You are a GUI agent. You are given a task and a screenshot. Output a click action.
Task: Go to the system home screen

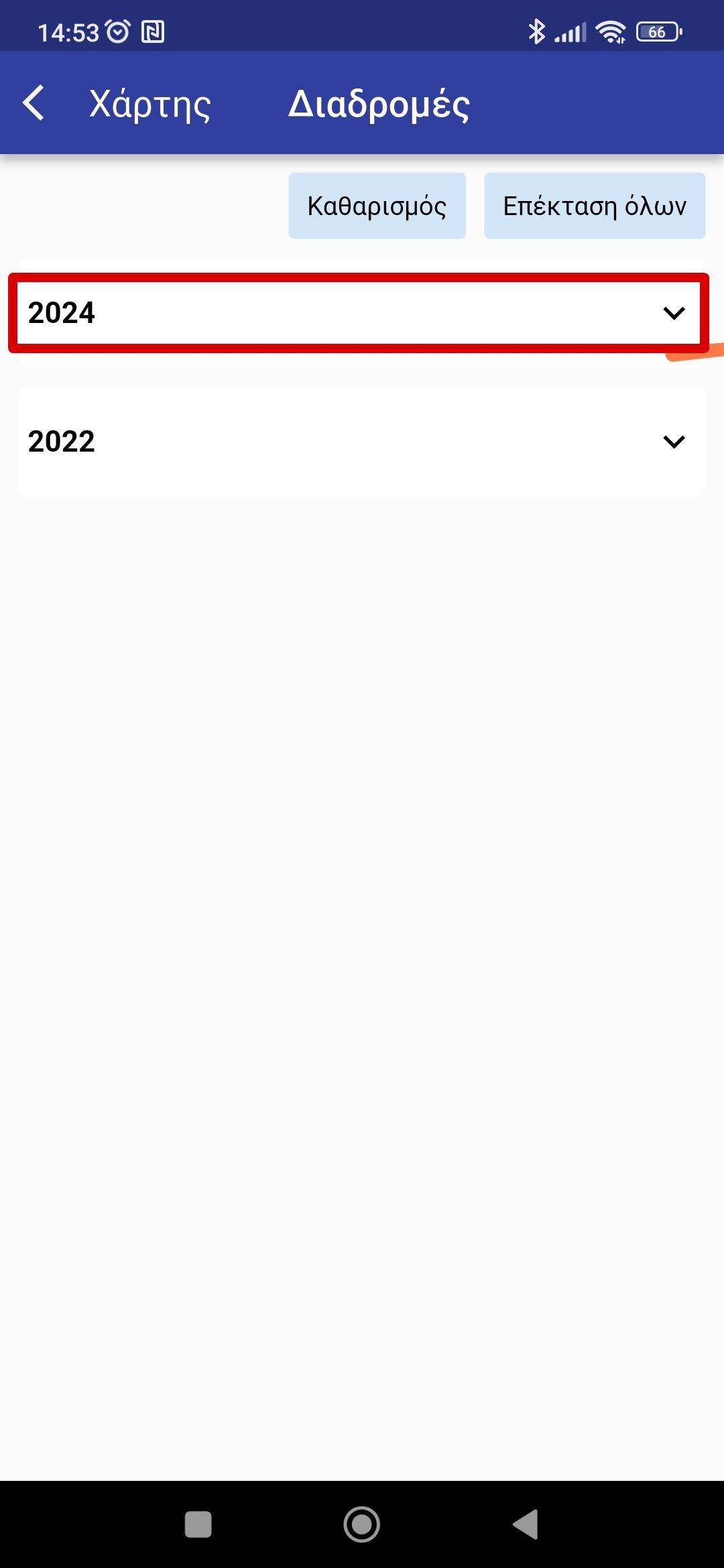pos(362,1524)
